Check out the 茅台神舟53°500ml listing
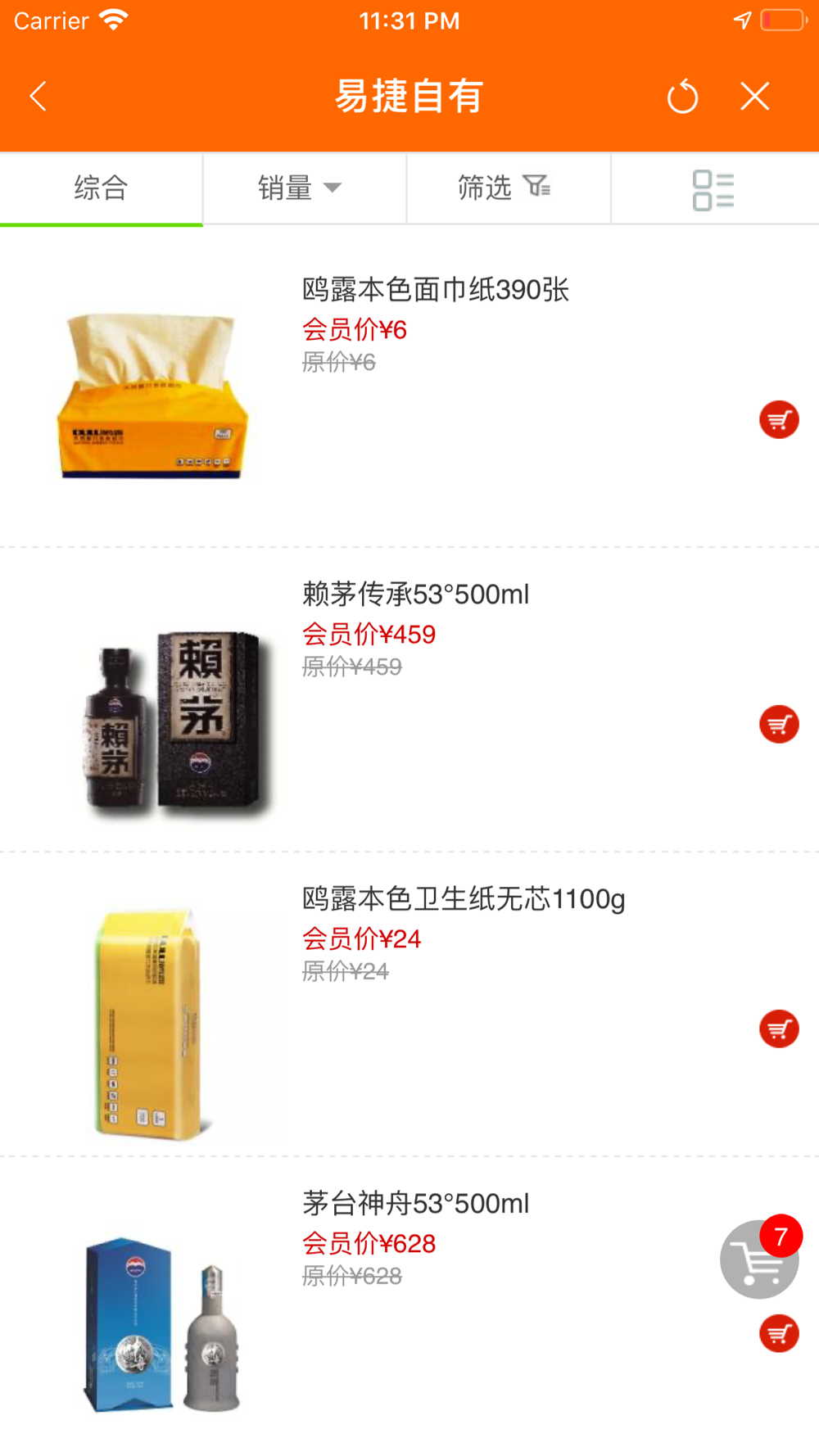 (415, 1204)
